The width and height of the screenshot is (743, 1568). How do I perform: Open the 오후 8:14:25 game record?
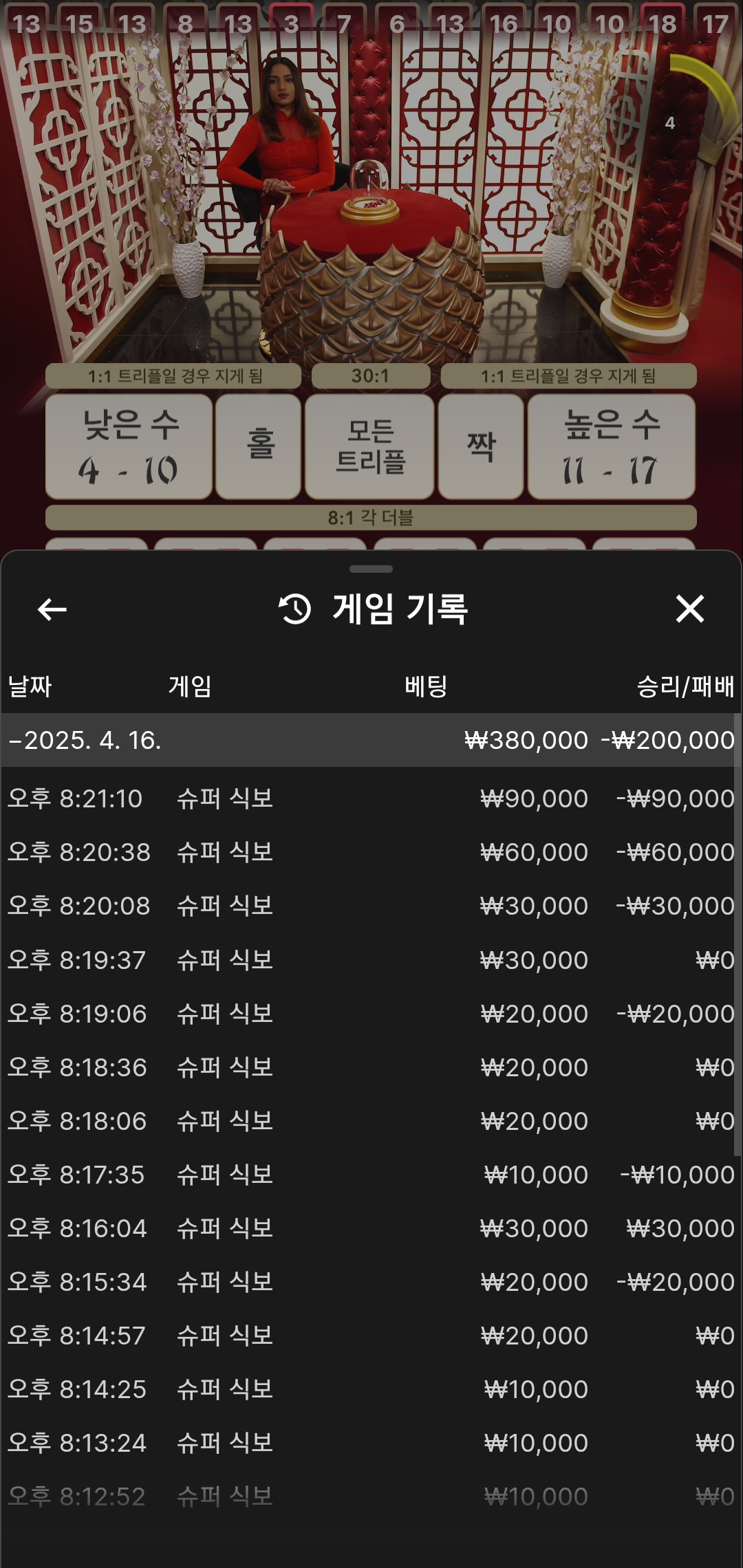point(370,1389)
